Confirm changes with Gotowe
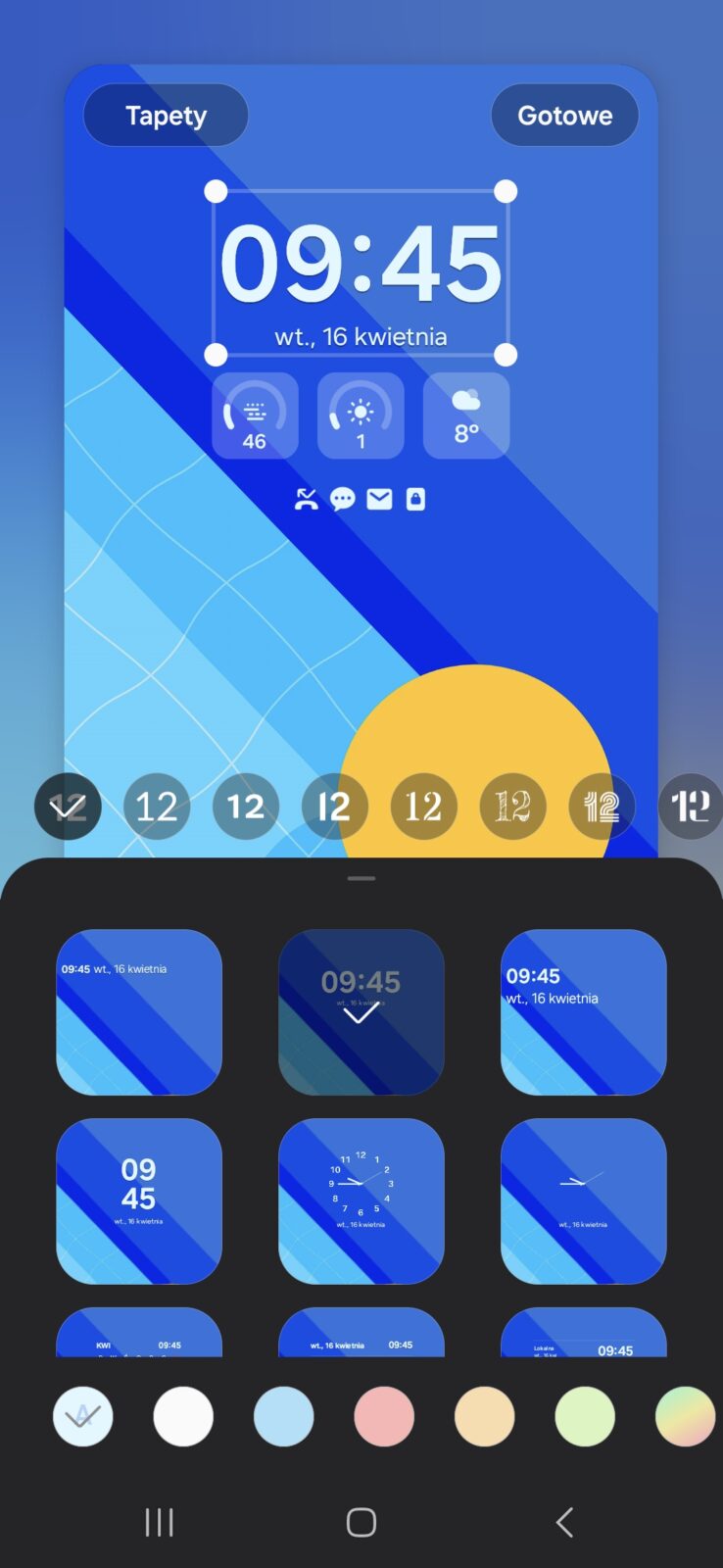 (564, 116)
